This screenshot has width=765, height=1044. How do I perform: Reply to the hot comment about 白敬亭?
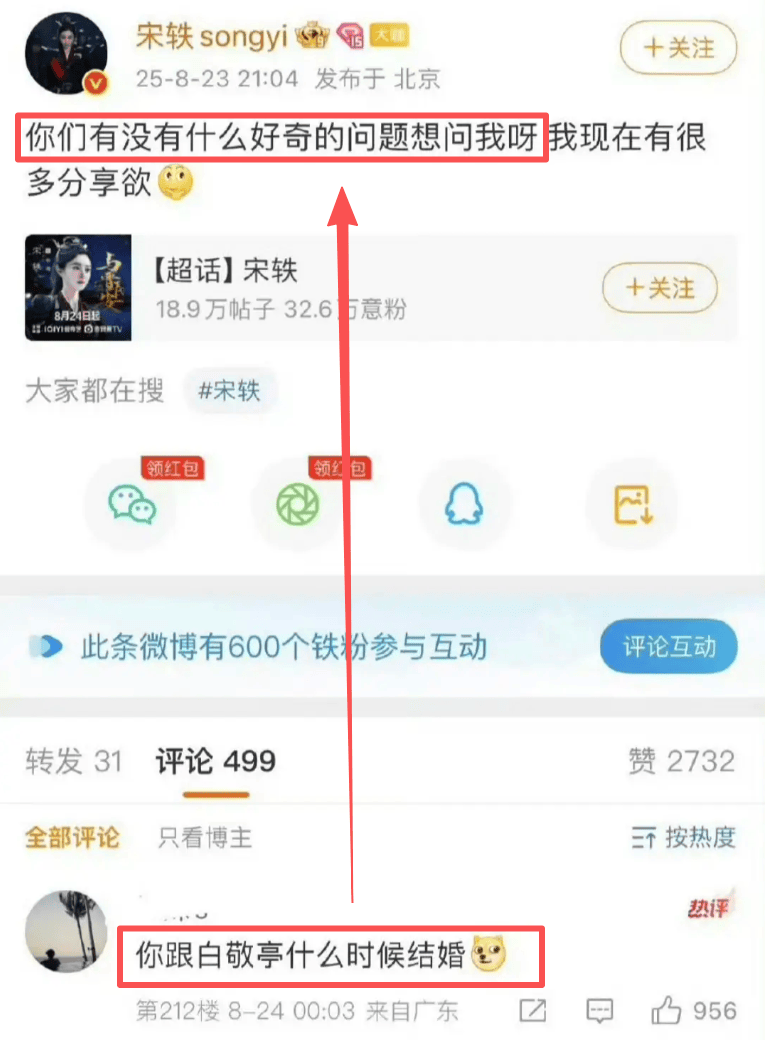pyautogui.click(x=599, y=1011)
